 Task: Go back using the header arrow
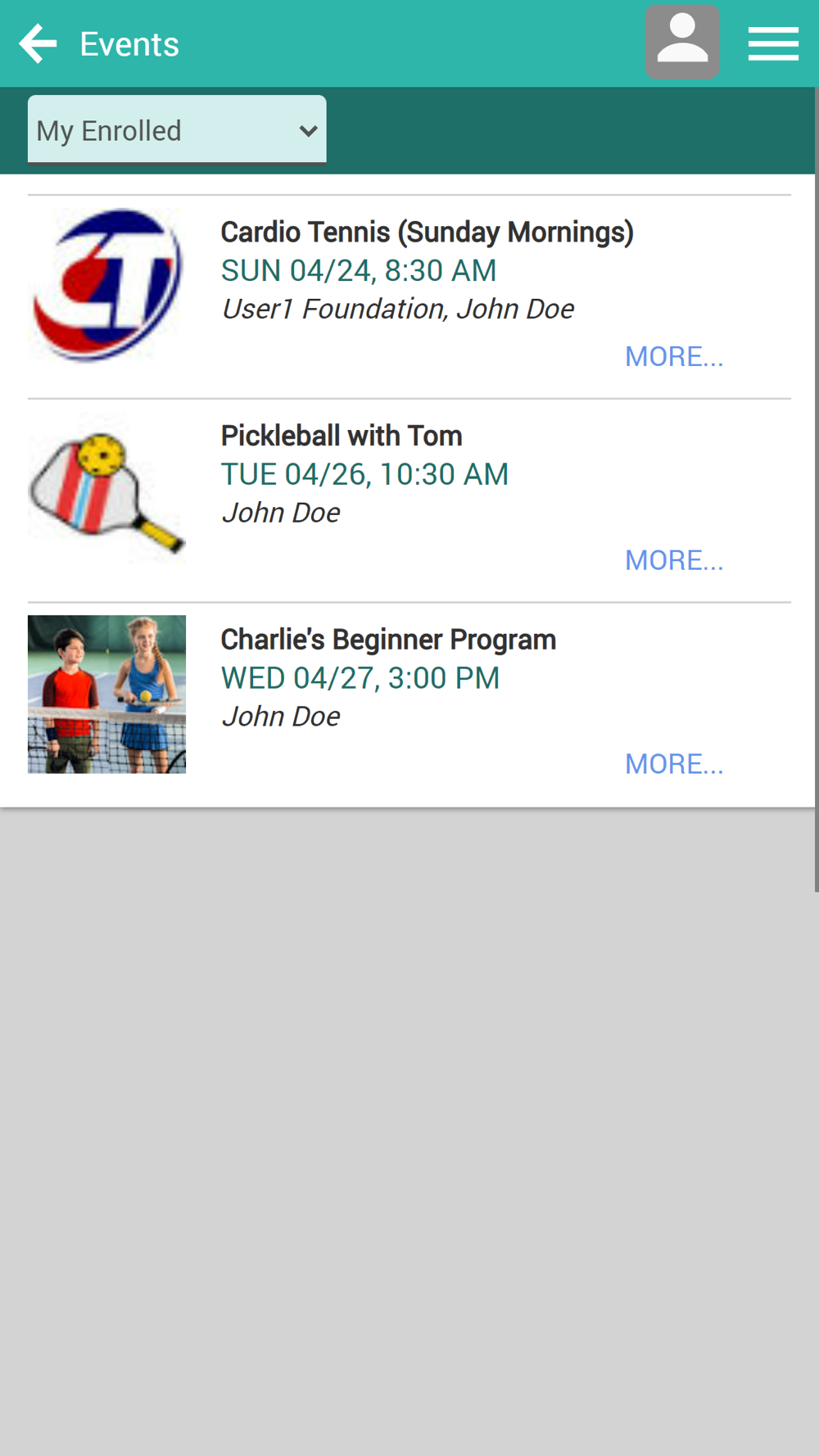coord(38,43)
